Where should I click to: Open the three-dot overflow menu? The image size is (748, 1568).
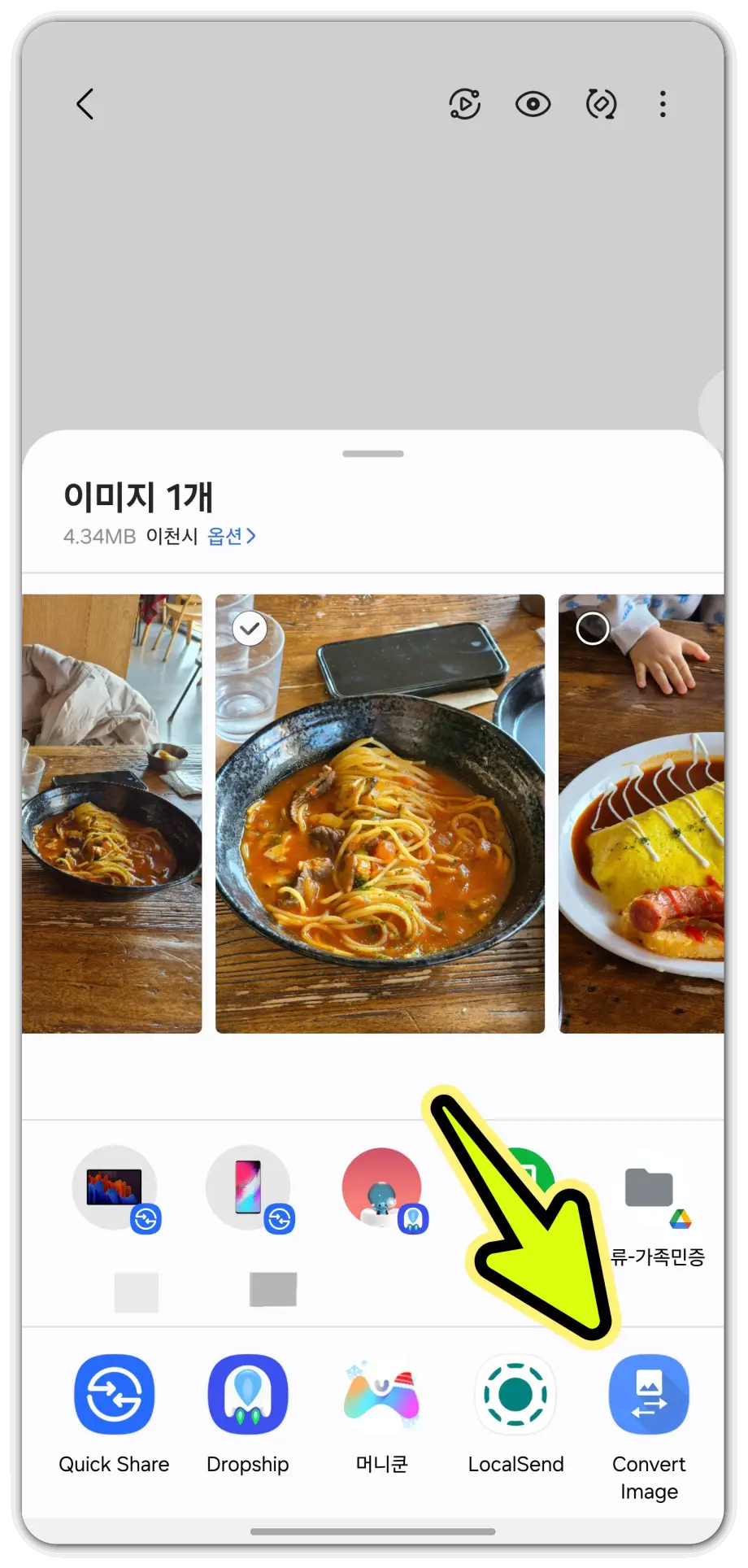[x=663, y=104]
